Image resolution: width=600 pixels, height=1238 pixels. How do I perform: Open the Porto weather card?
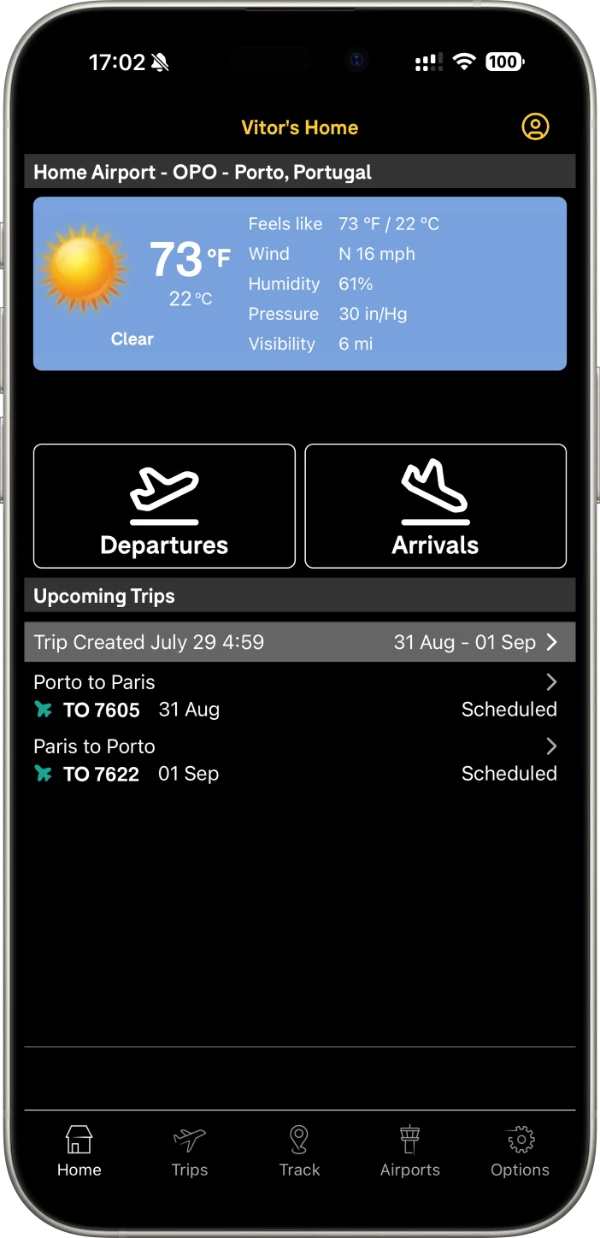[x=299, y=284]
